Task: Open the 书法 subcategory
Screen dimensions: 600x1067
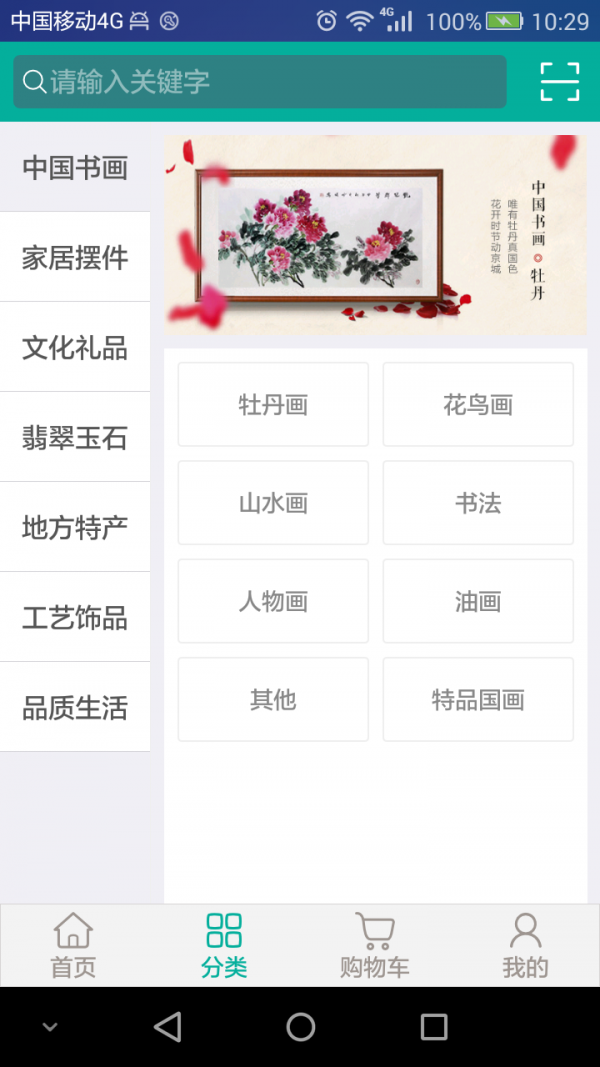Action: coord(478,503)
